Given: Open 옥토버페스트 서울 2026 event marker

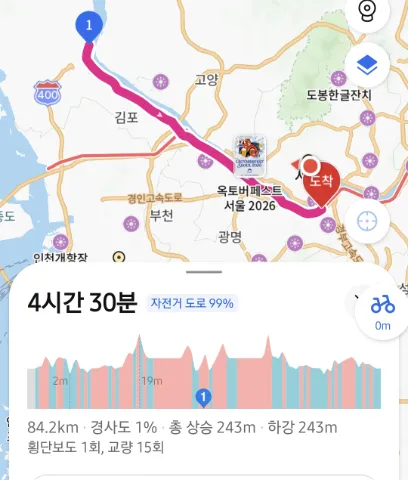Looking at the screenshot, I should tap(250, 156).
